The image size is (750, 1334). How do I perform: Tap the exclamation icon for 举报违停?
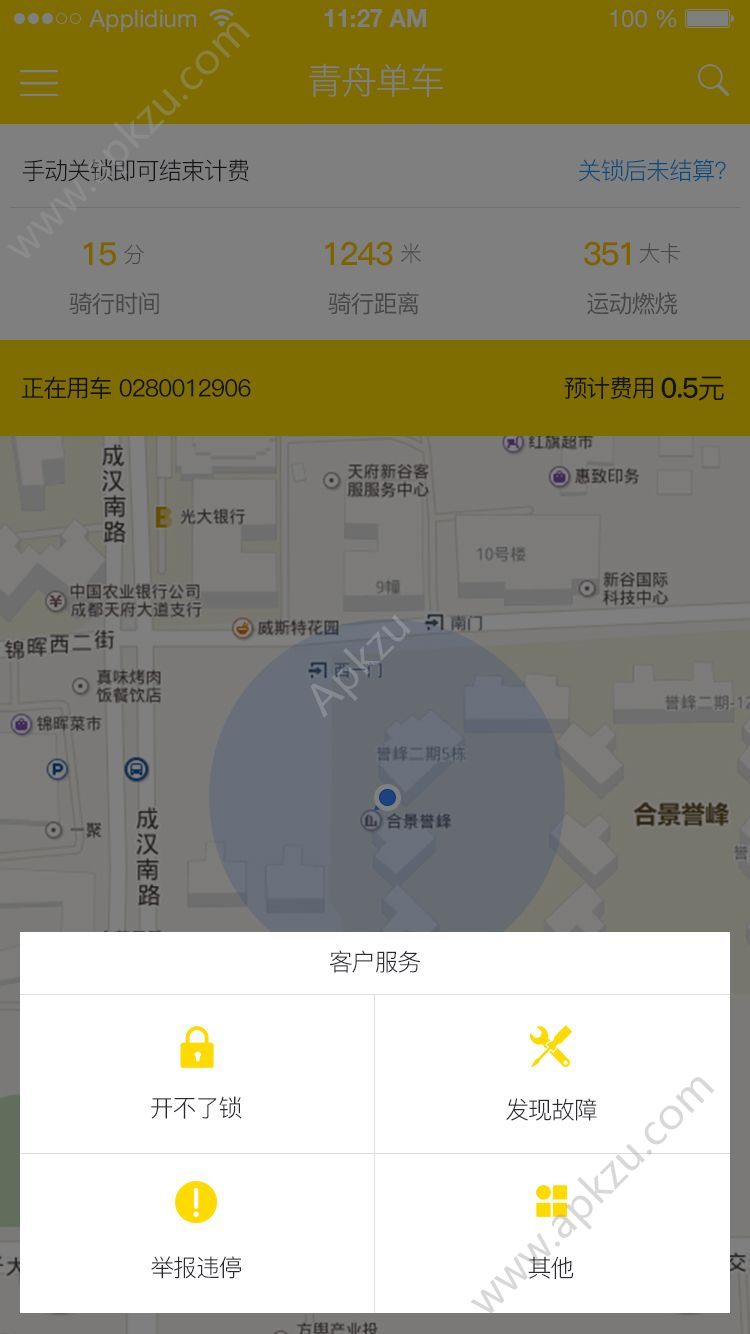tap(196, 1203)
